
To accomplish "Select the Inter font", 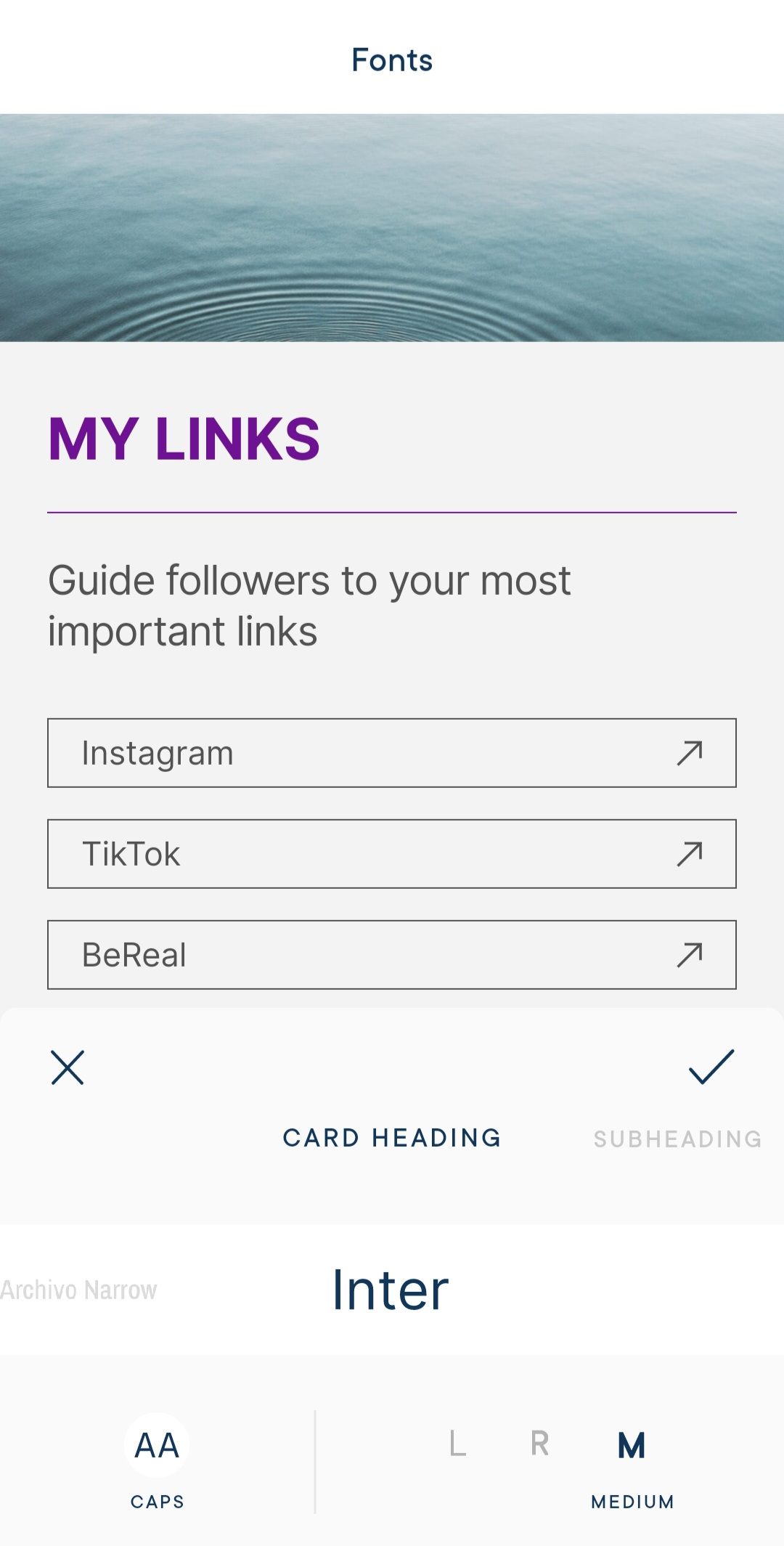I will tap(391, 1290).
